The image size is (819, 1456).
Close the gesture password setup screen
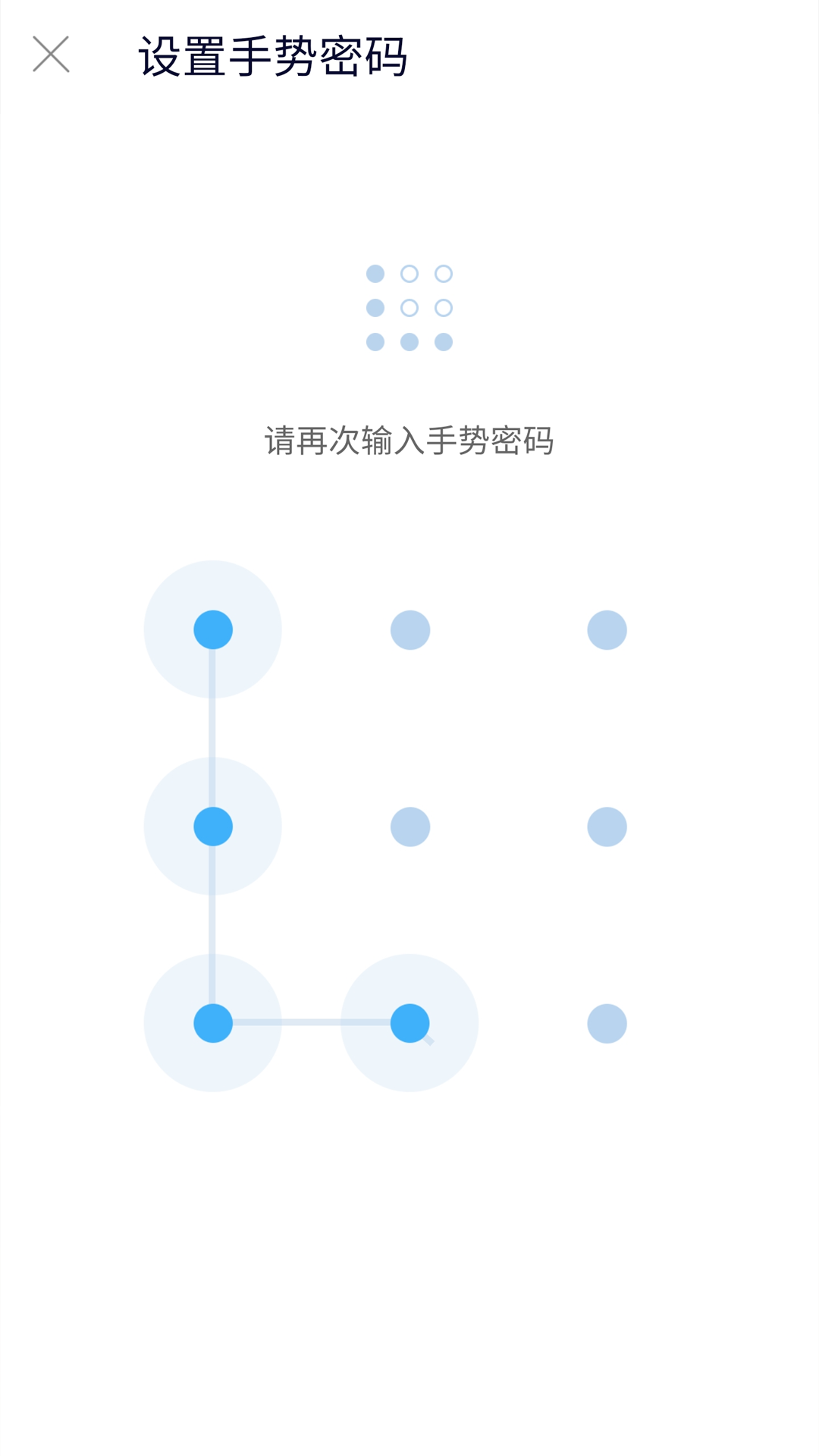click(x=51, y=54)
